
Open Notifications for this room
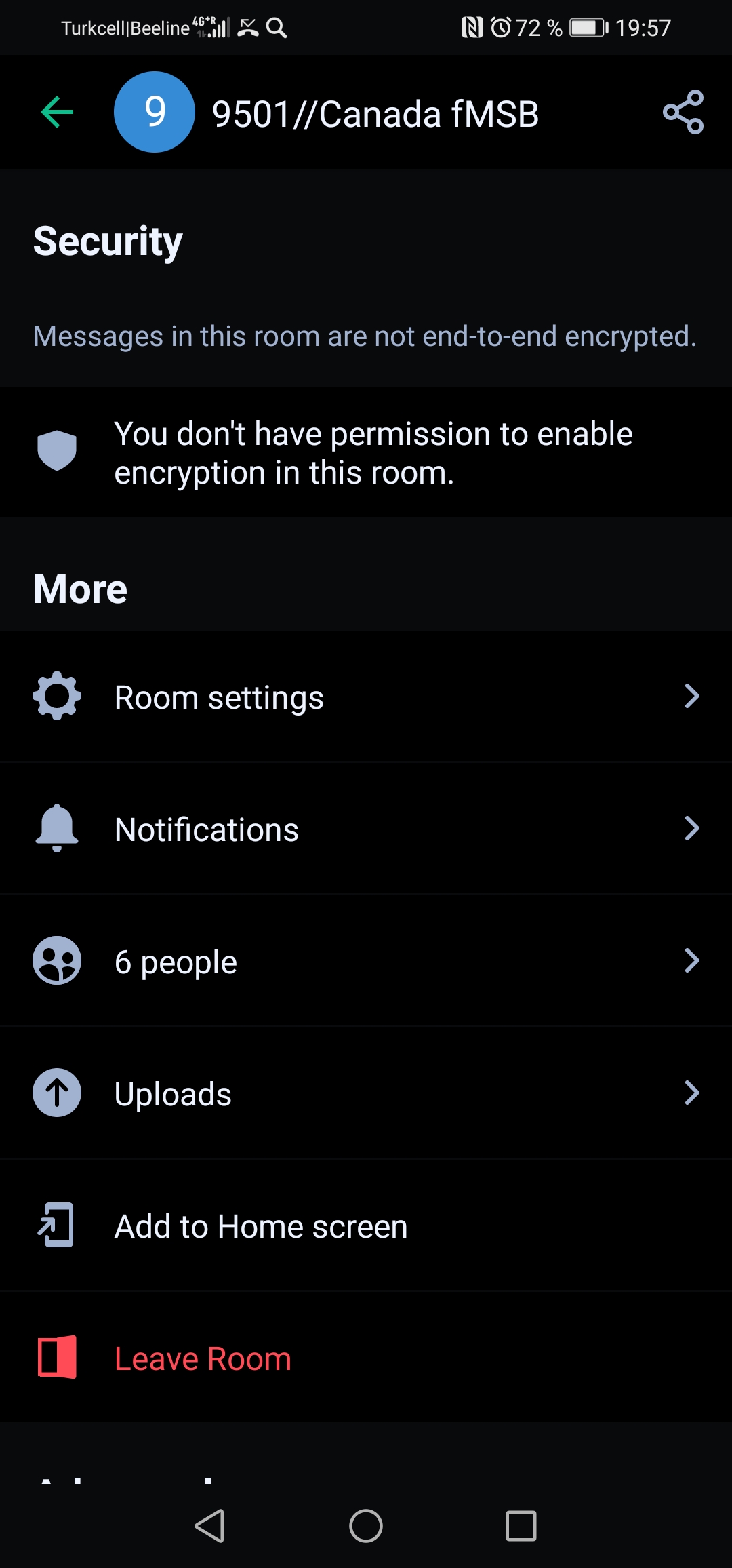pyautogui.click(x=366, y=829)
